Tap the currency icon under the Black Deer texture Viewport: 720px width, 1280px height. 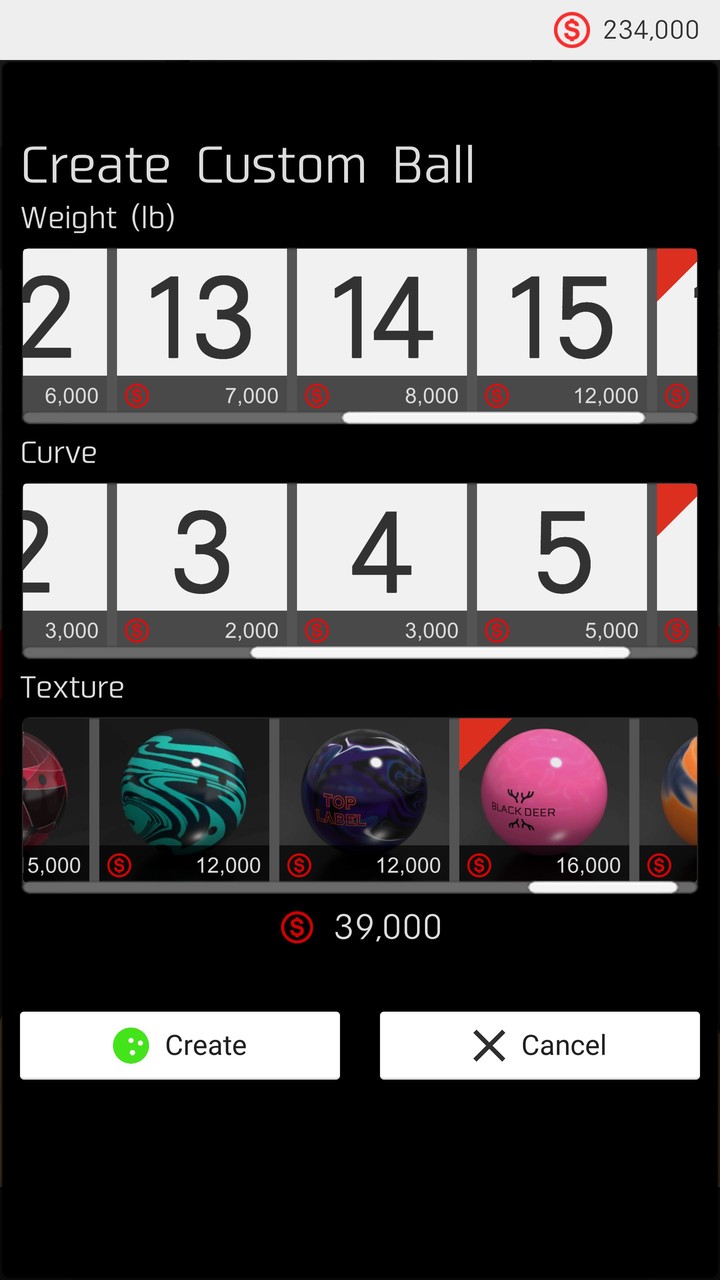pos(478,866)
